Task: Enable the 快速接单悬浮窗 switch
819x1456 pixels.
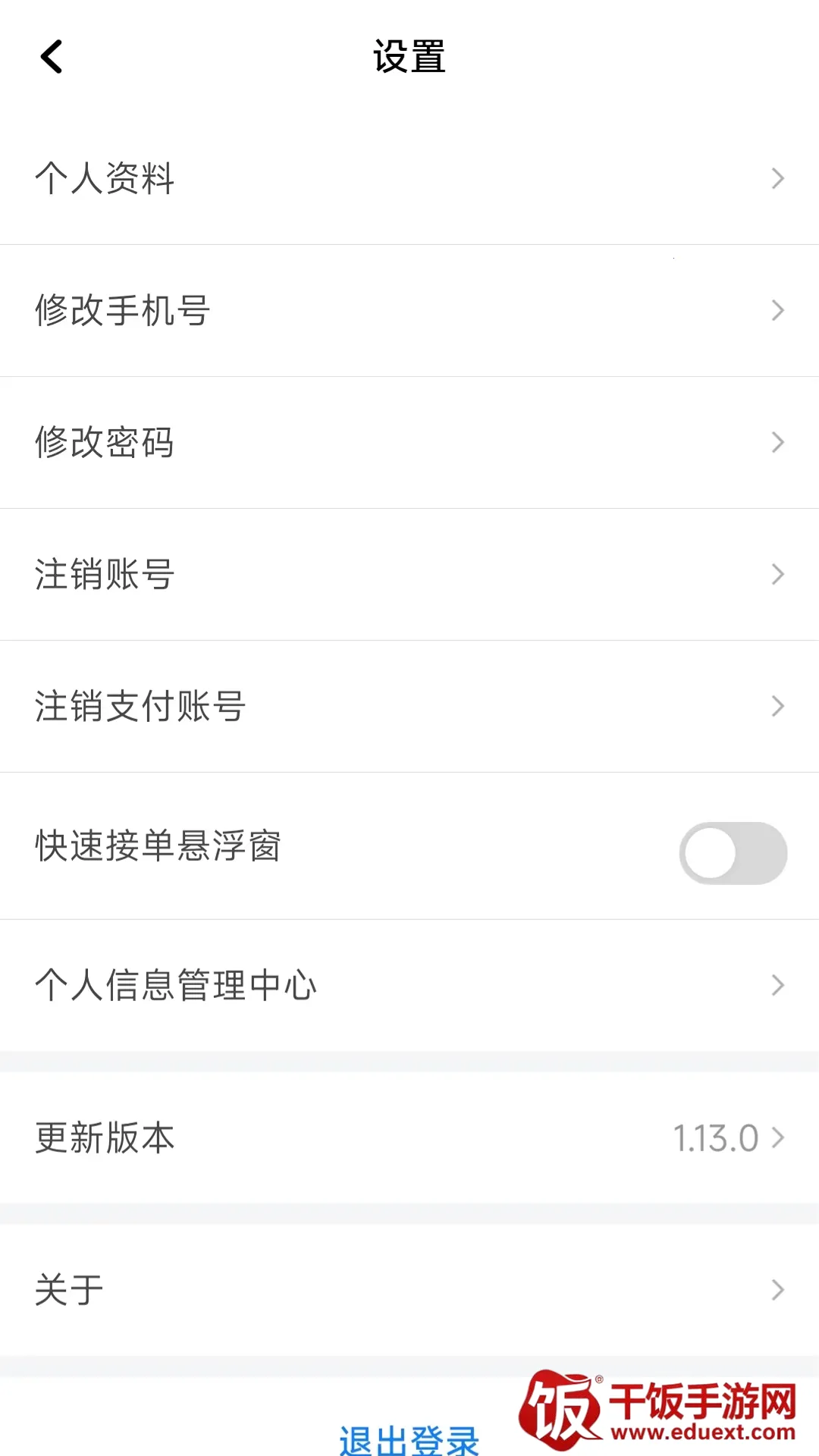Action: coord(733,854)
